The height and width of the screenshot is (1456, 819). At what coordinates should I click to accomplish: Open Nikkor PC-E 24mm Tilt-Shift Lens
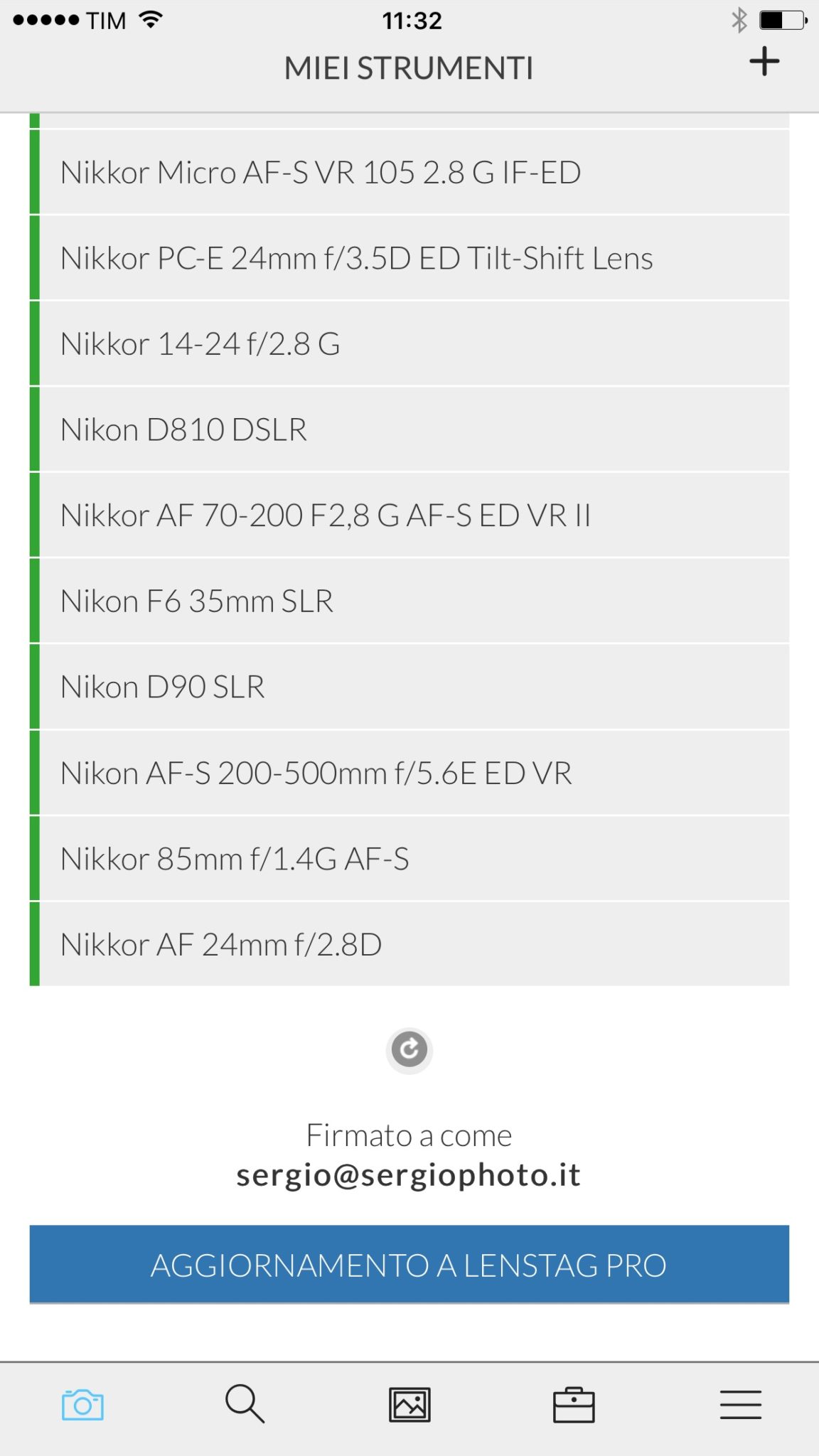coord(409,258)
